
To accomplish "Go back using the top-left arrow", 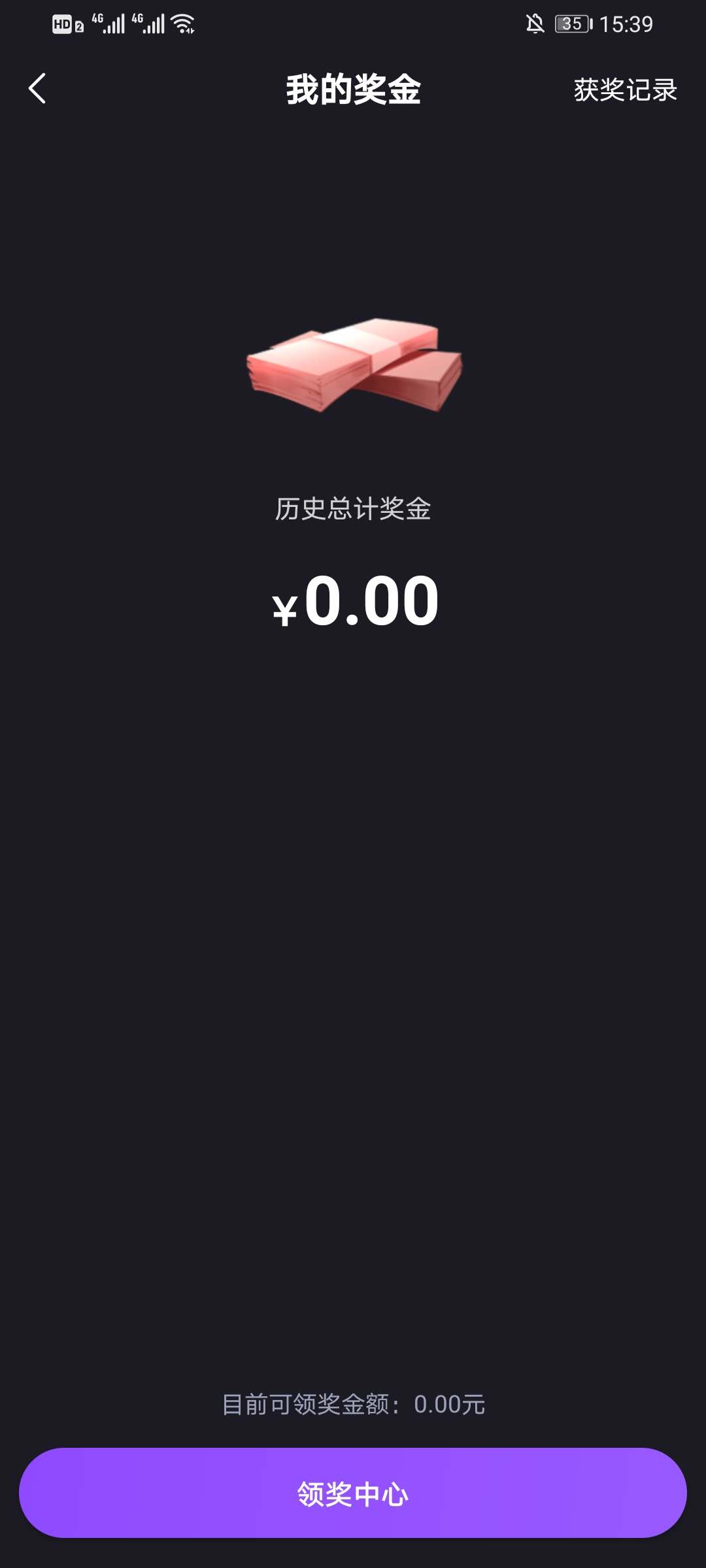I will [37, 89].
